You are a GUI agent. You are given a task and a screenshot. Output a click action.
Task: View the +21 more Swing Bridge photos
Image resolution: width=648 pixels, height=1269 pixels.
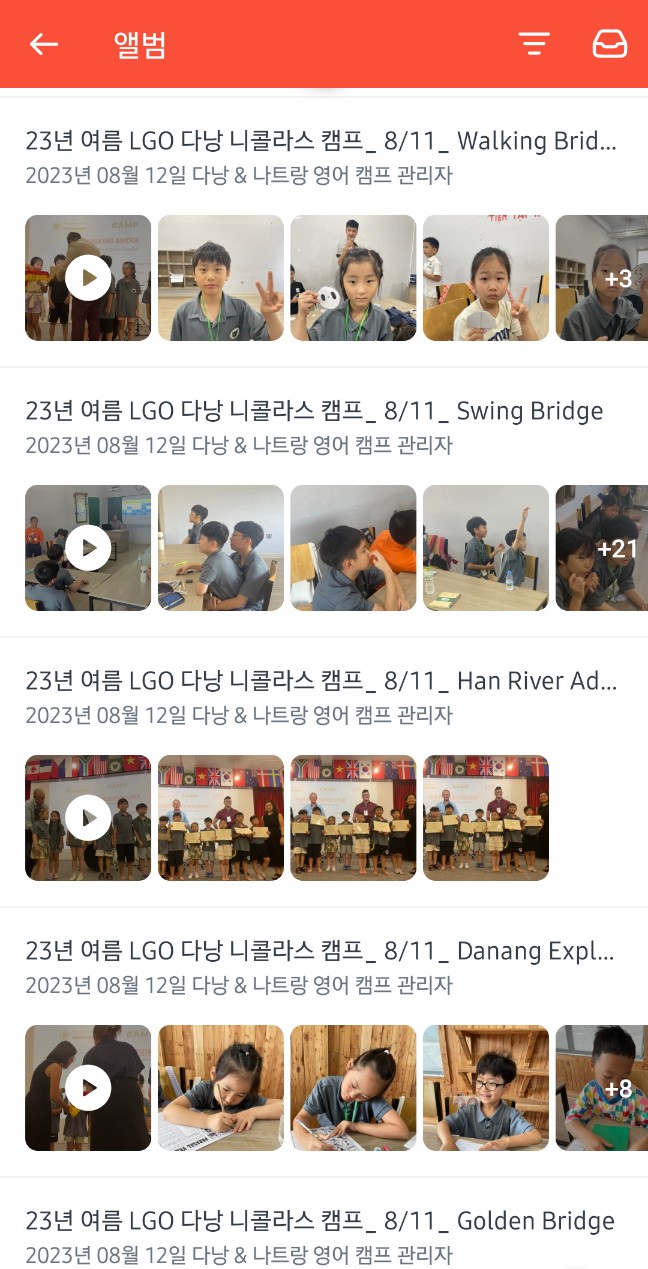(602, 548)
